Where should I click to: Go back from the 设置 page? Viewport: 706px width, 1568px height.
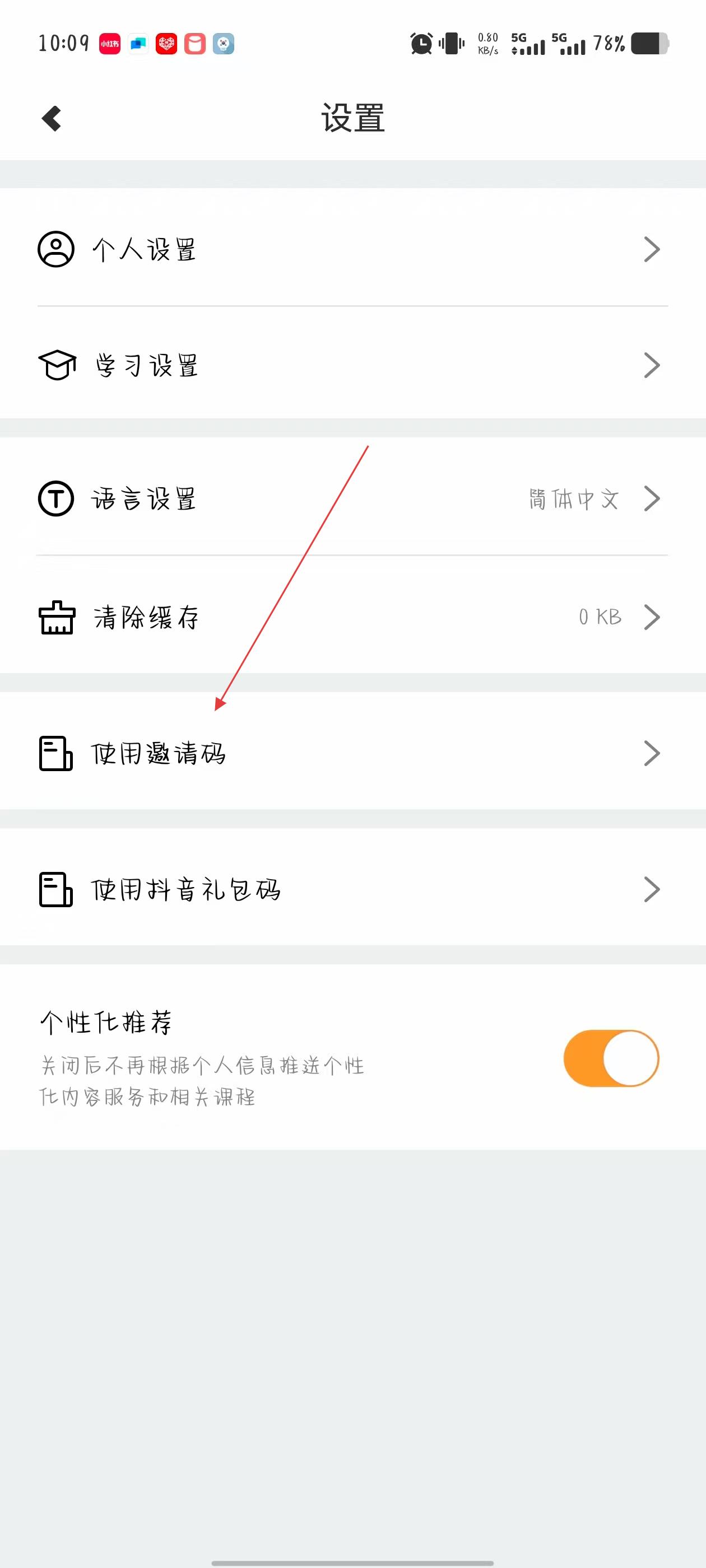pyautogui.click(x=52, y=119)
